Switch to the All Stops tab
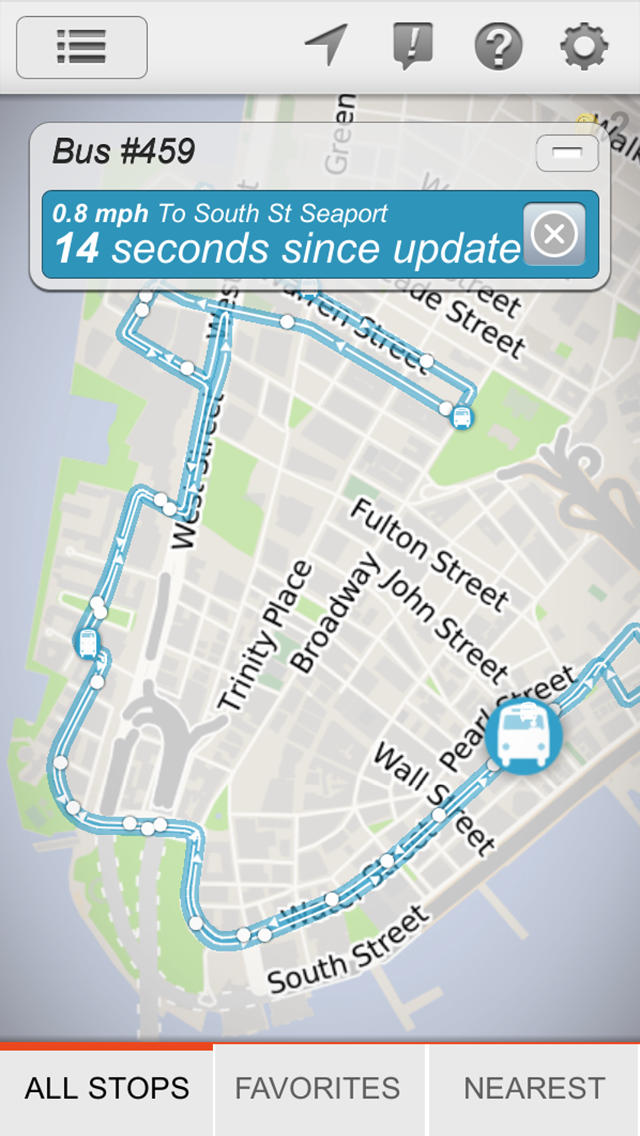Image resolution: width=640 pixels, height=1136 pixels. 107,1090
